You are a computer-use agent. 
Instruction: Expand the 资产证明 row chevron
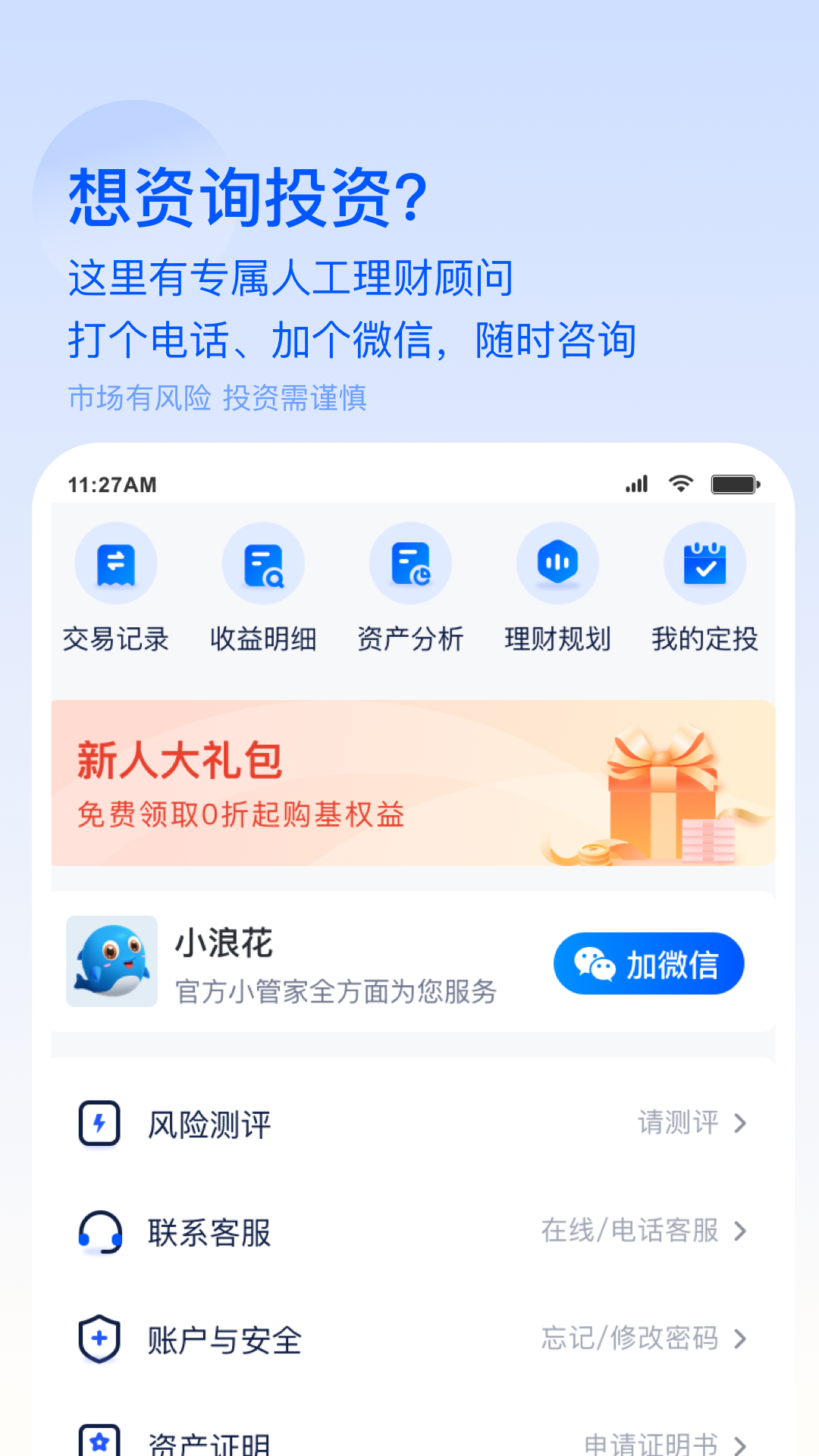tap(739, 1439)
